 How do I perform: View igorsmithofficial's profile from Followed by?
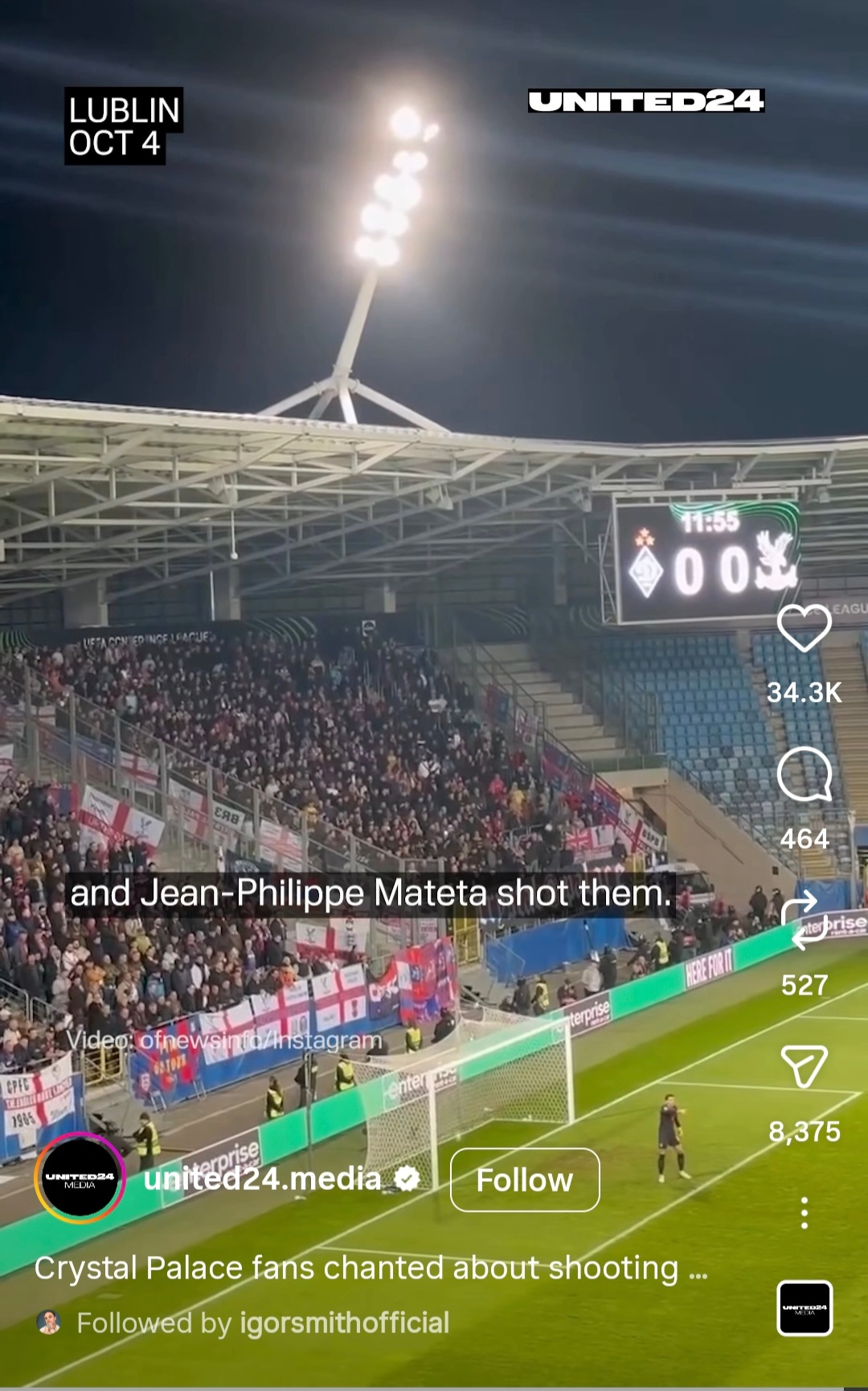(344, 1323)
